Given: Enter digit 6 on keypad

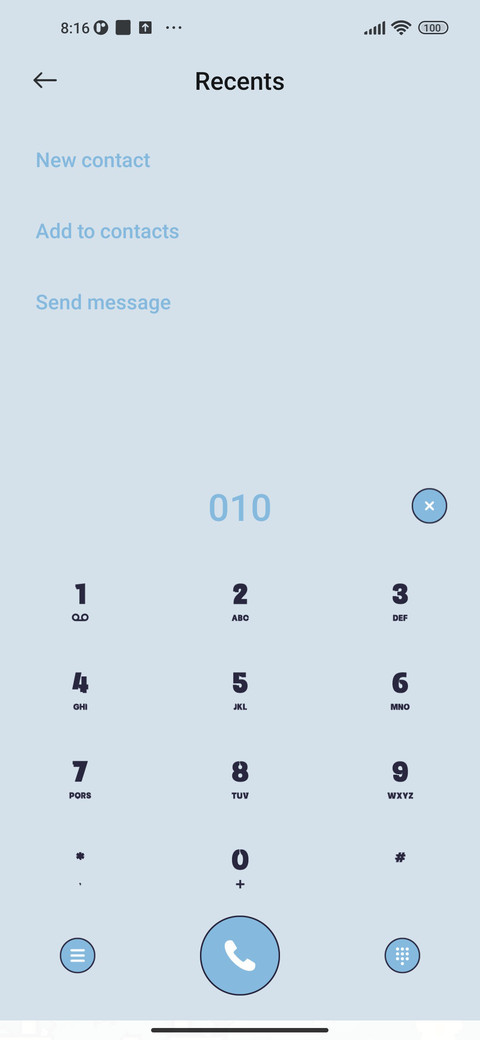Looking at the screenshot, I should pyautogui.click(x=400, y=691).
